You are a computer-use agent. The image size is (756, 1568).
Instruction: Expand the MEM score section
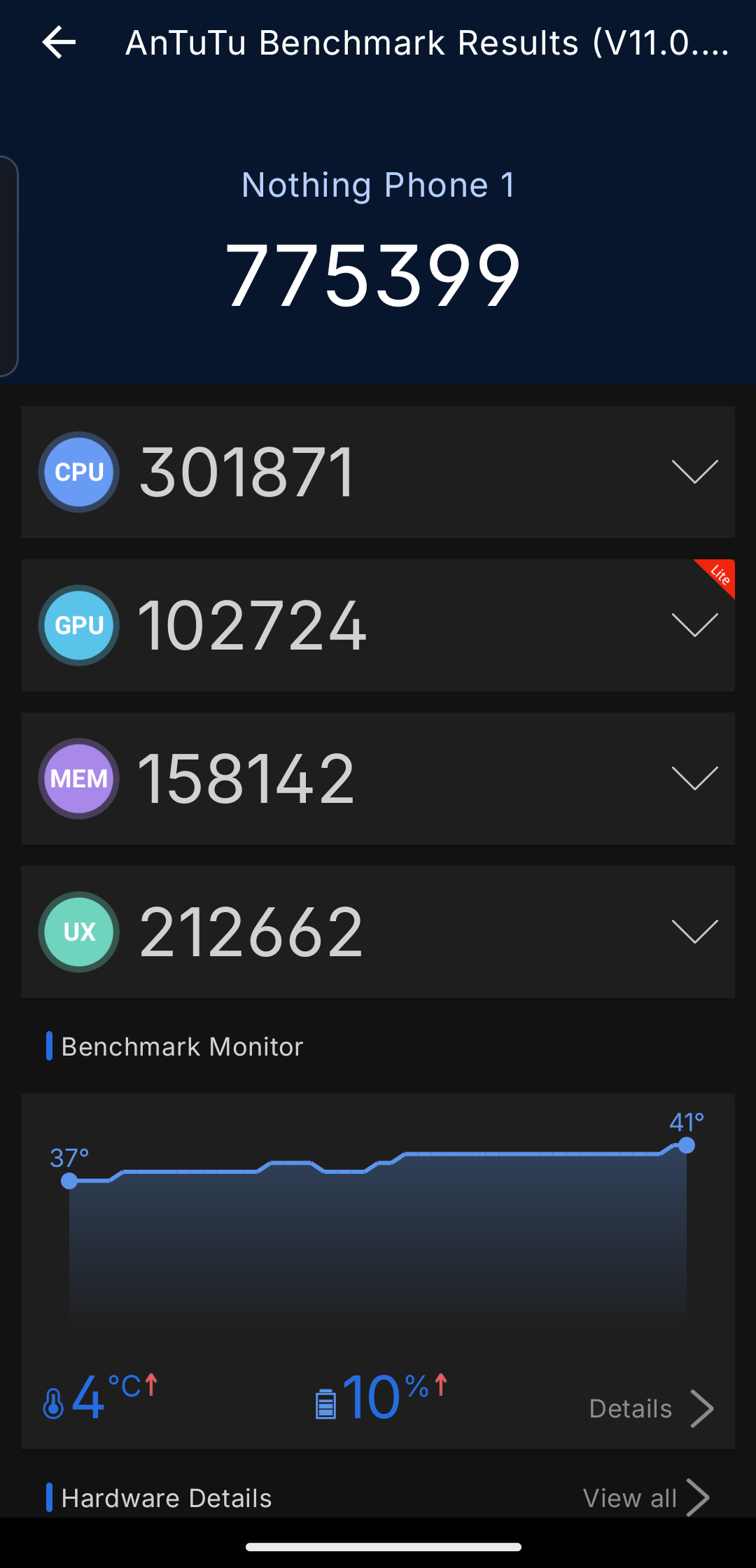(x=694, y=778)
